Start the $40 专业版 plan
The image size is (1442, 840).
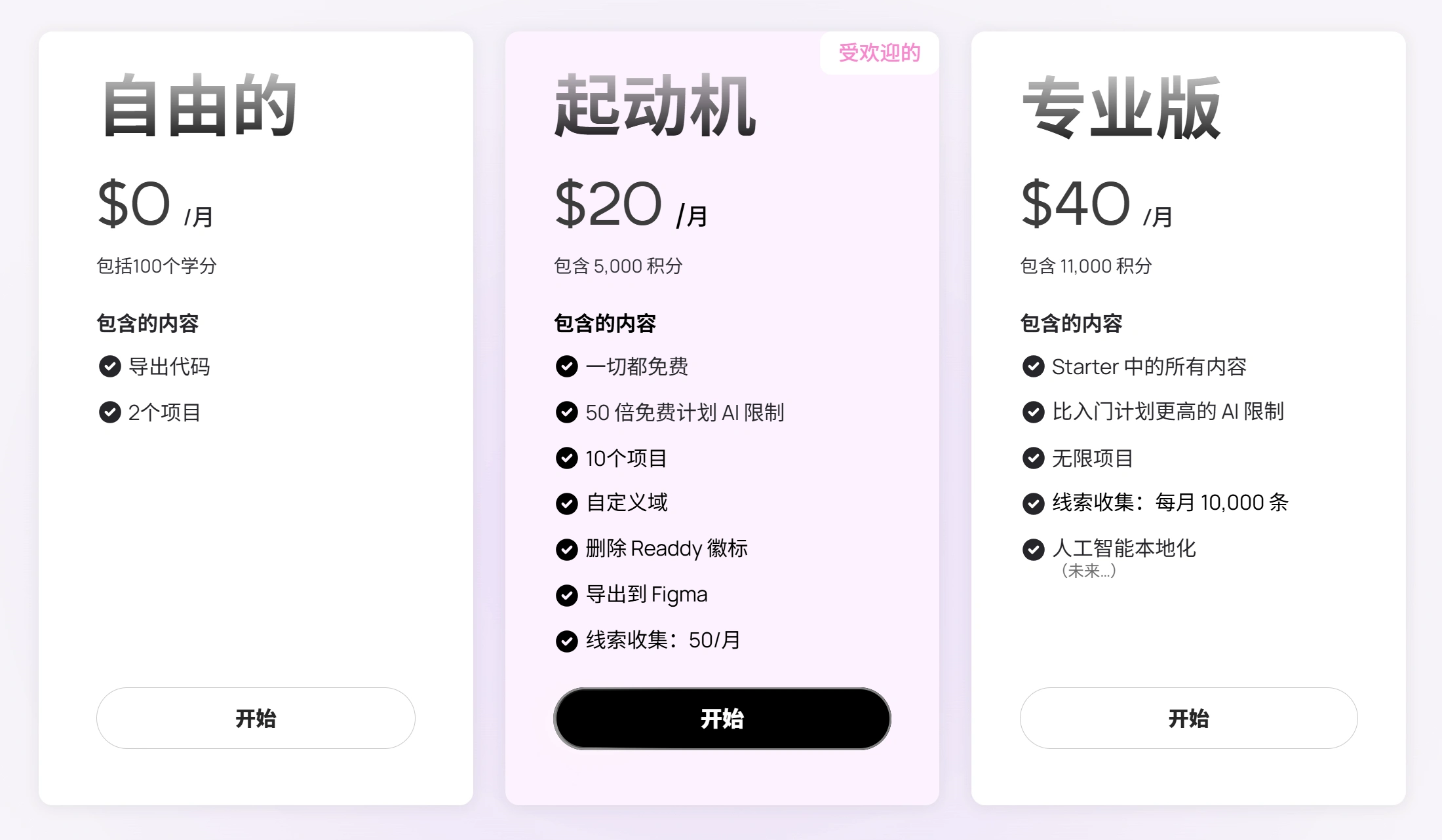click(x=1188, y=718)
